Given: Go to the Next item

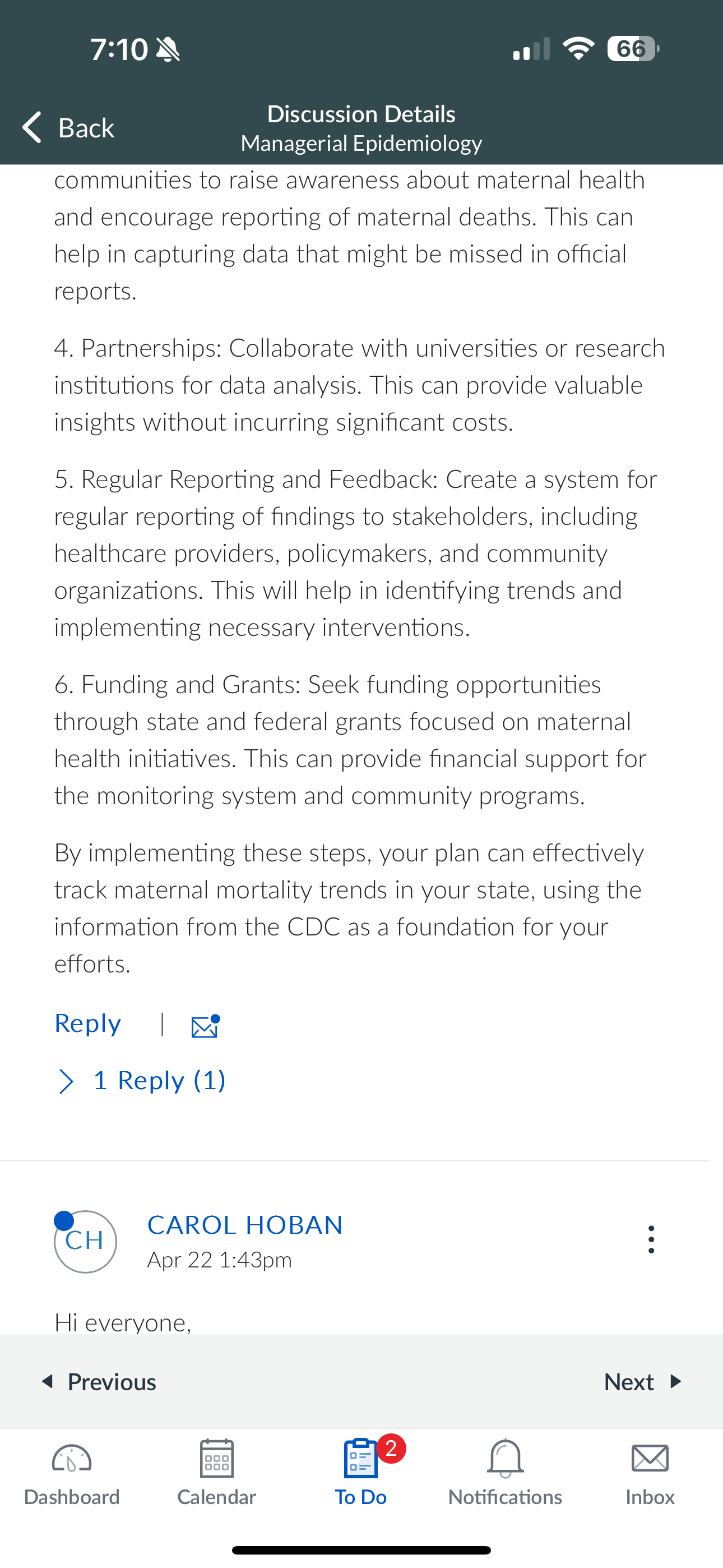Looking at the screenshot, I should point(643,1382).
